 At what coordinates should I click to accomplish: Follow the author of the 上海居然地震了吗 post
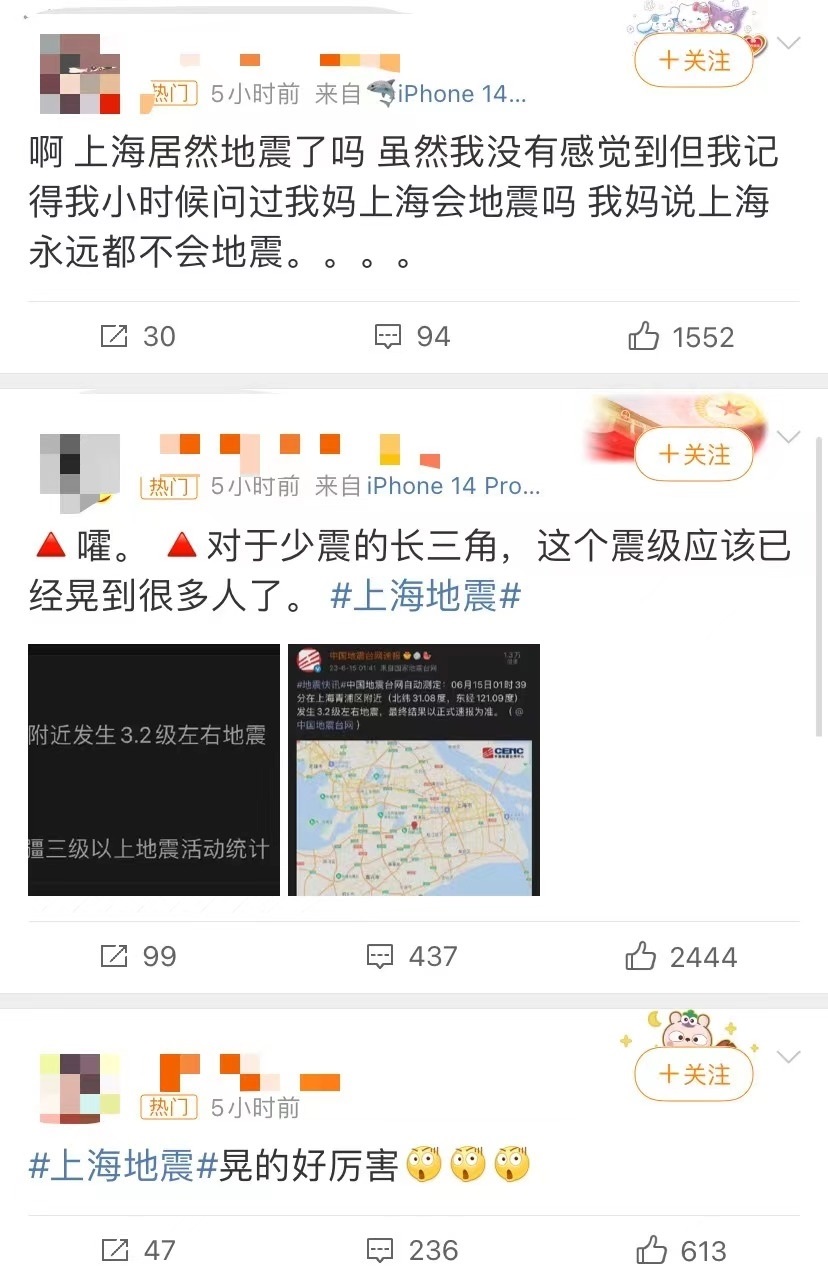693,61
